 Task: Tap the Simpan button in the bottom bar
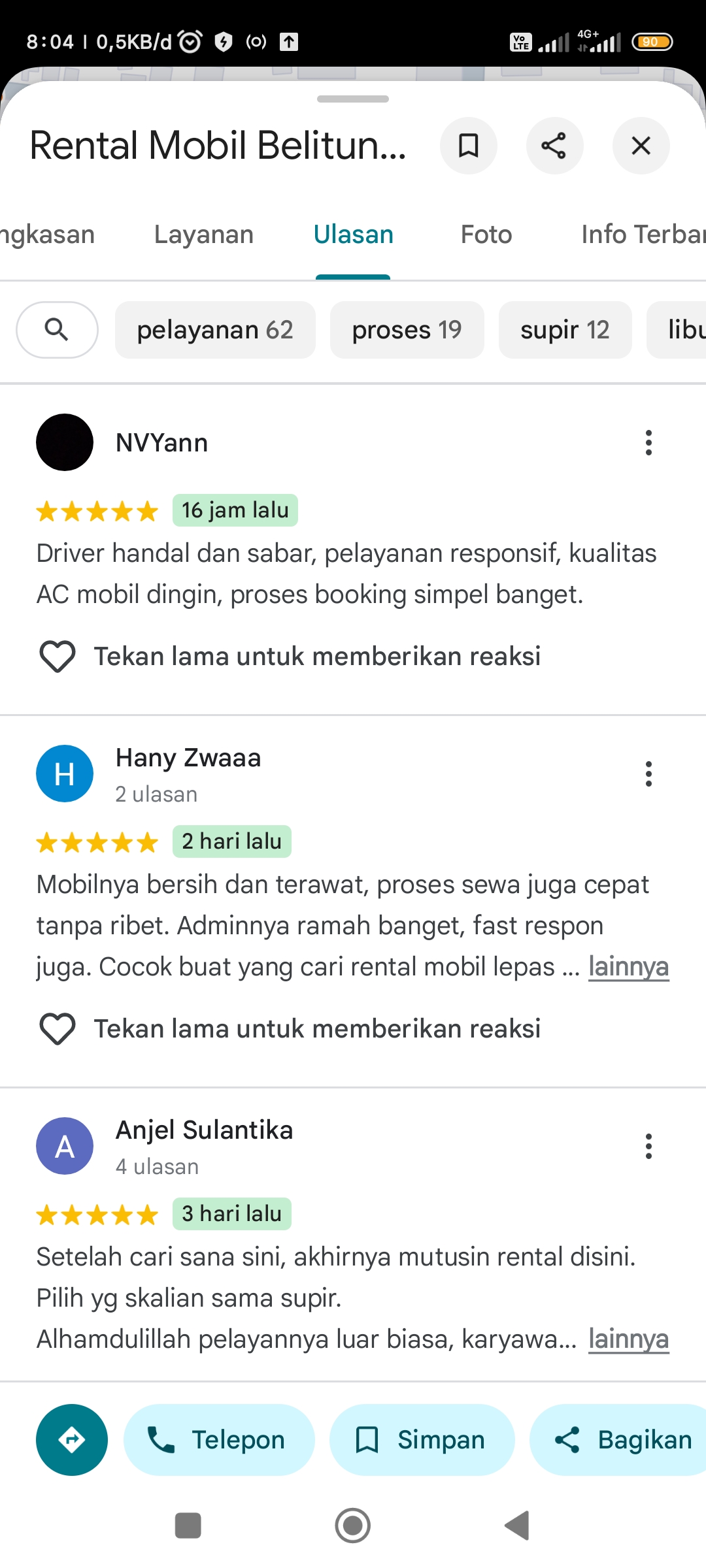422,1440
